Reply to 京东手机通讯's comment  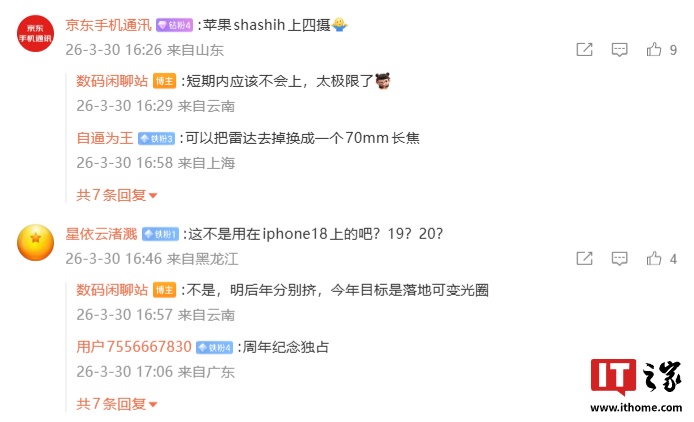click(x=620, y=49)
